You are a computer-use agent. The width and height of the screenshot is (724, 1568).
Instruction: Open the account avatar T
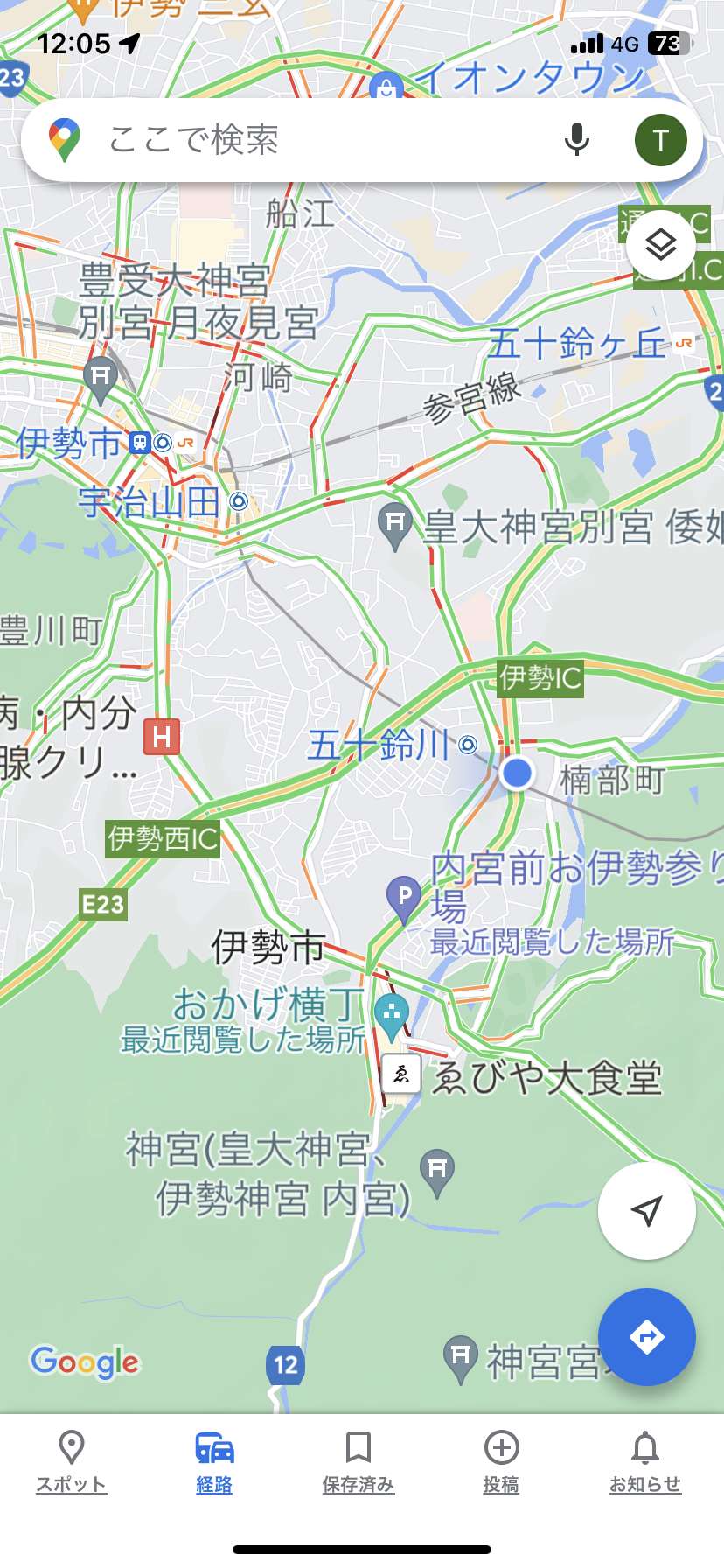click(x=660, y=140)
